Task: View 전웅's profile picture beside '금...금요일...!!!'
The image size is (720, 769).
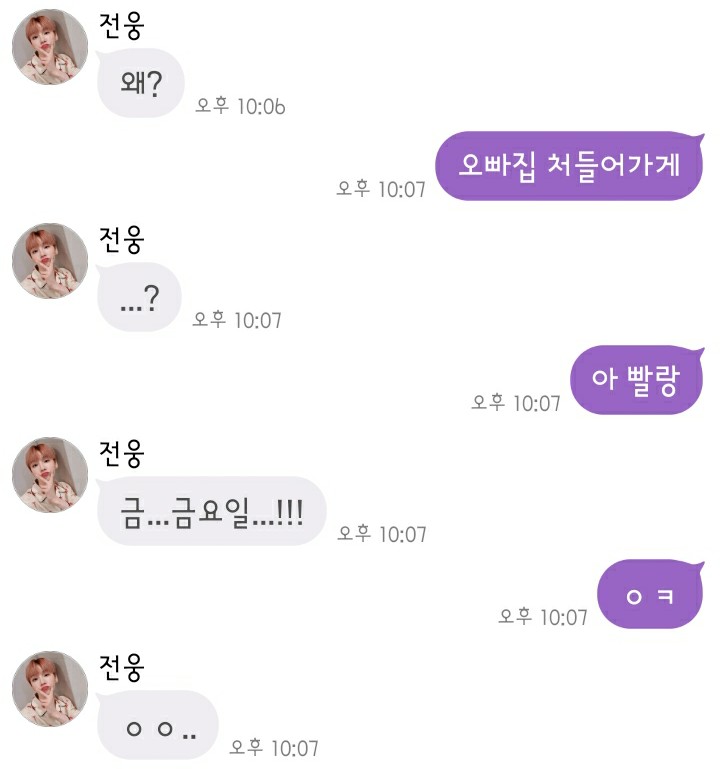Action: (49, 475)
